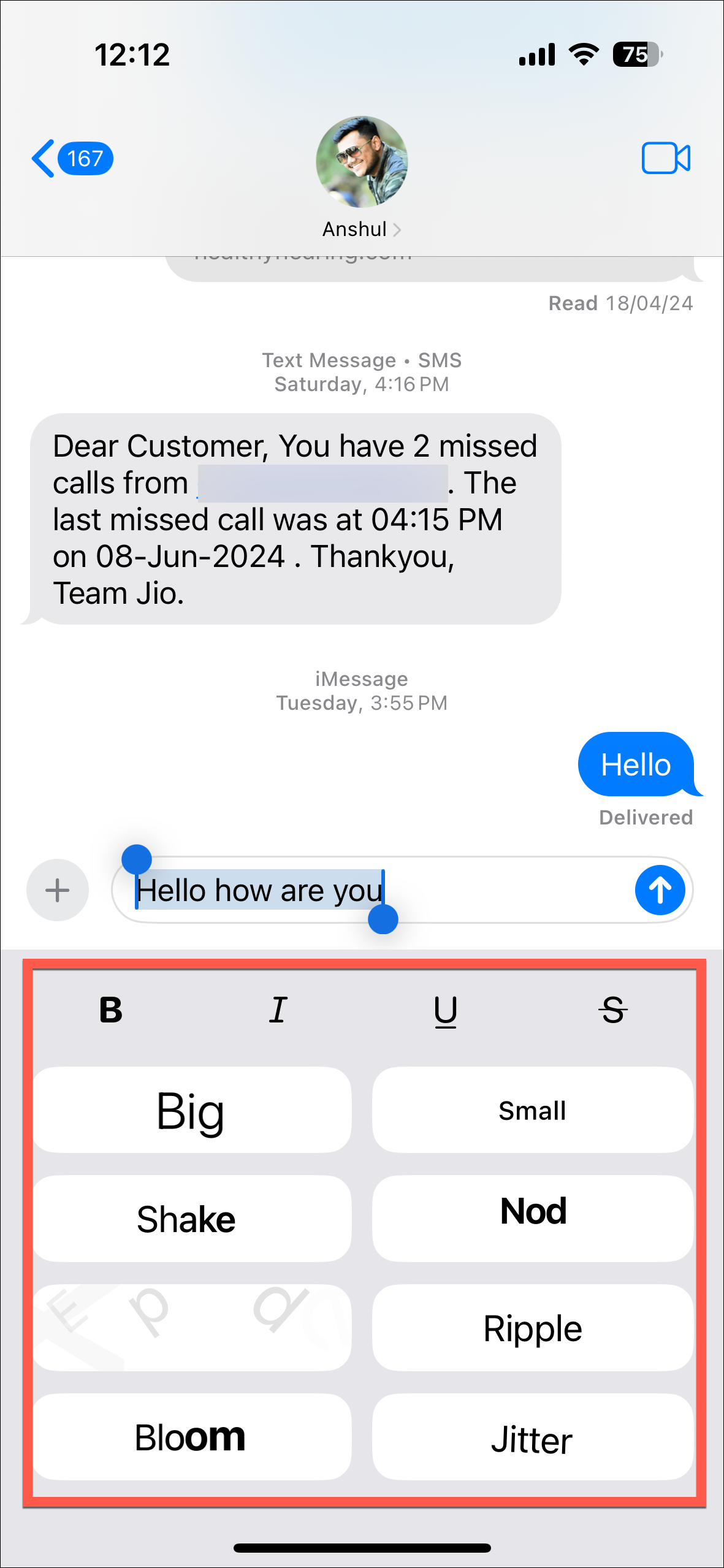724x1568 pixels.
Task: Open Anshul's contact details
Action: (361, 179)
